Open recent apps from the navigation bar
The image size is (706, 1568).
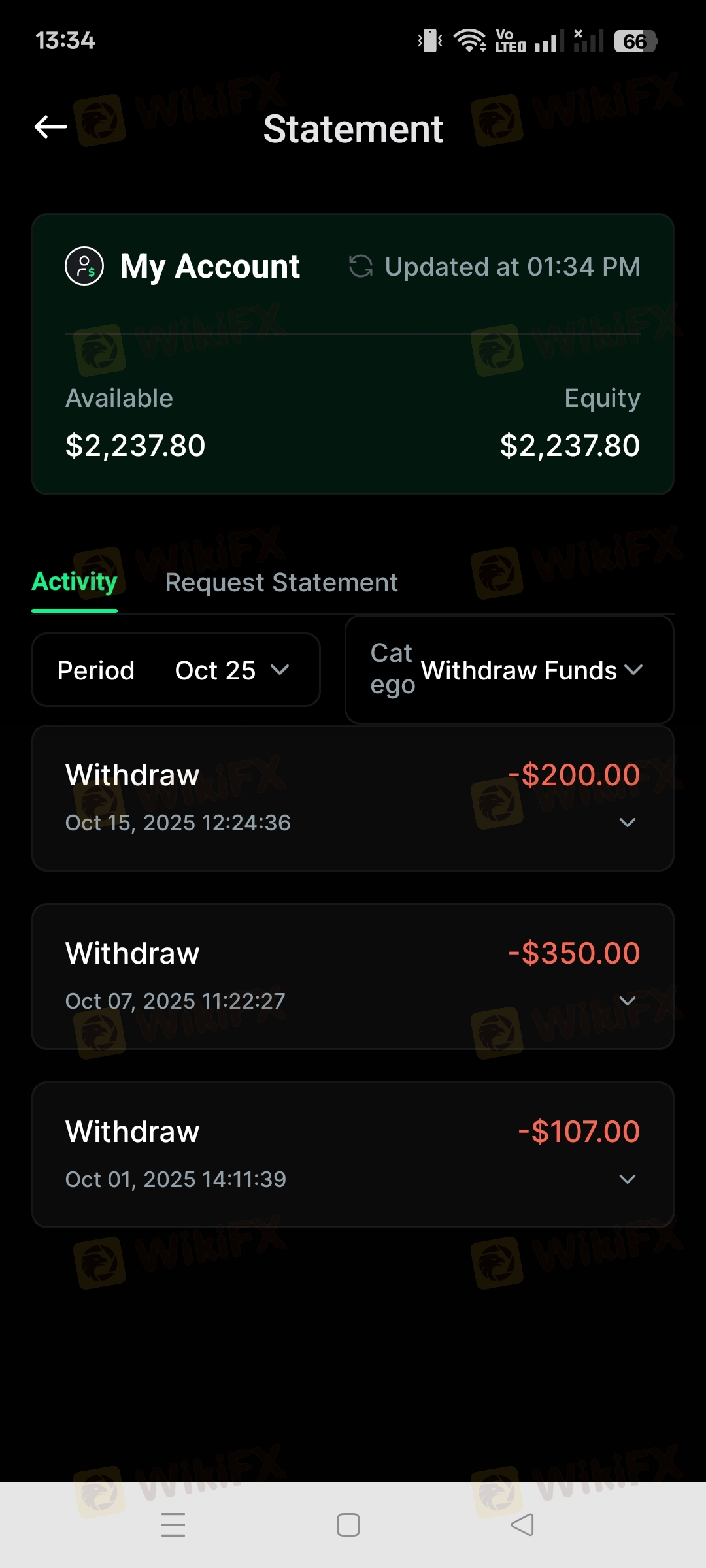(x=173, y=1525)
